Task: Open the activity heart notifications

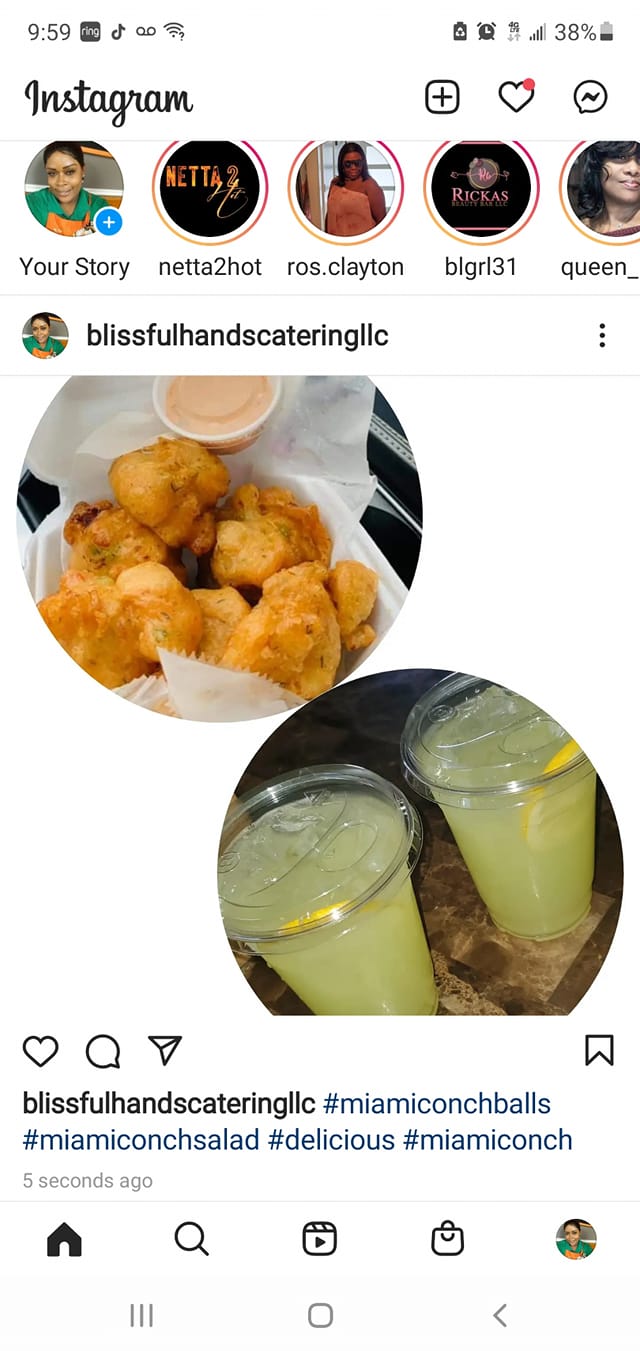Action: [x=516, y=97]
